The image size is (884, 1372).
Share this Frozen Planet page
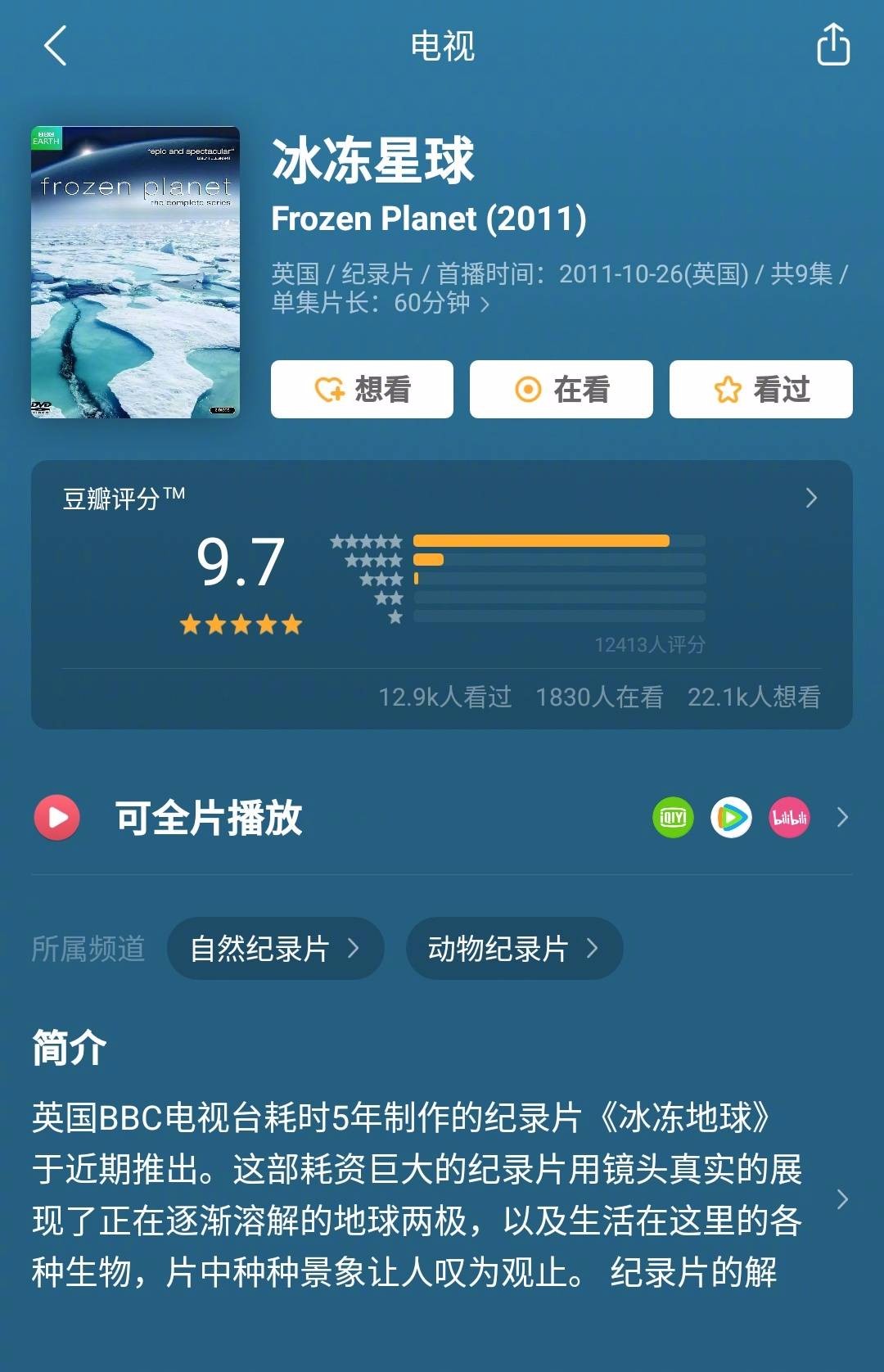(x=833, y=45)
